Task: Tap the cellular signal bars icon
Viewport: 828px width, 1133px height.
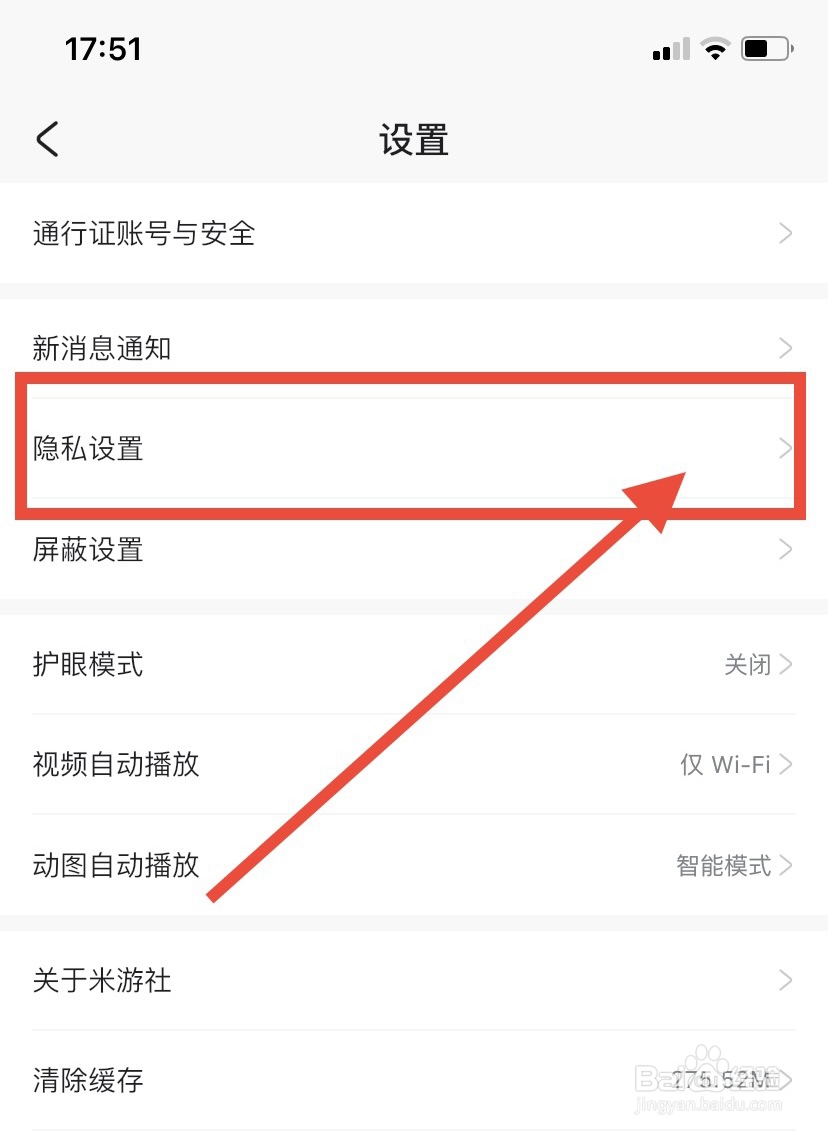Action: tap(668, 50)
